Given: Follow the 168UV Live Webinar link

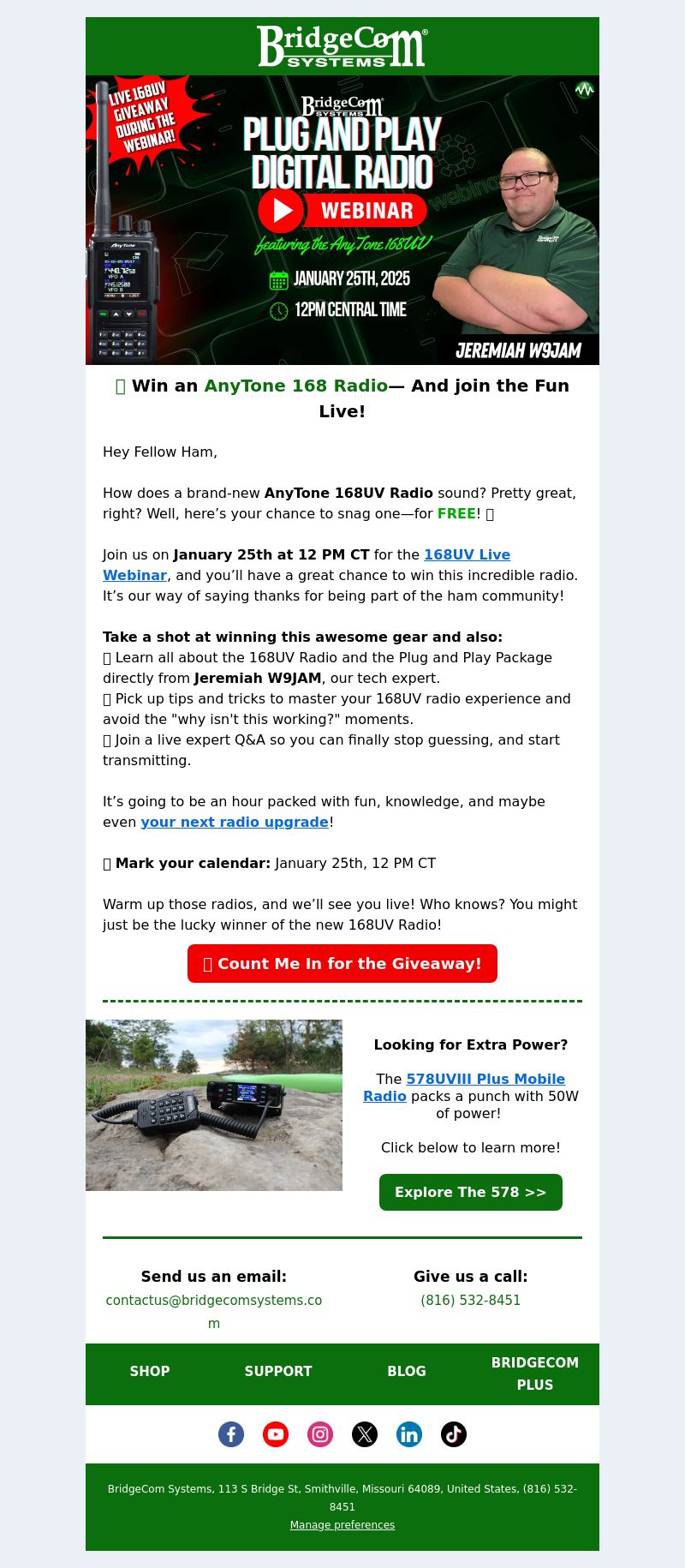Looking at the screenshot, I should [x=467, y=555].
